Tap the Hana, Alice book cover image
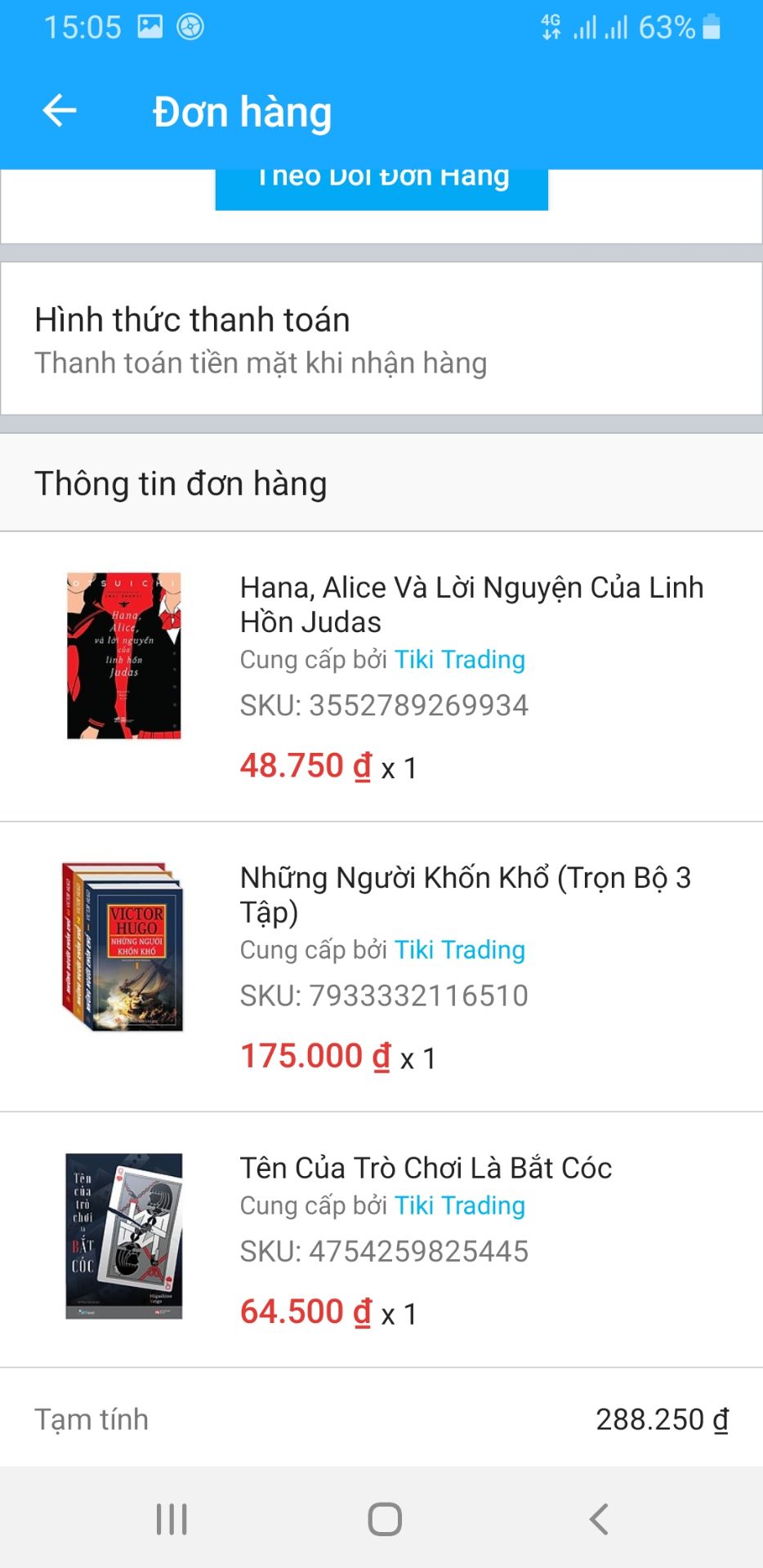The image size is (763, 1568). pyautogui.click(x=124, y=656)
